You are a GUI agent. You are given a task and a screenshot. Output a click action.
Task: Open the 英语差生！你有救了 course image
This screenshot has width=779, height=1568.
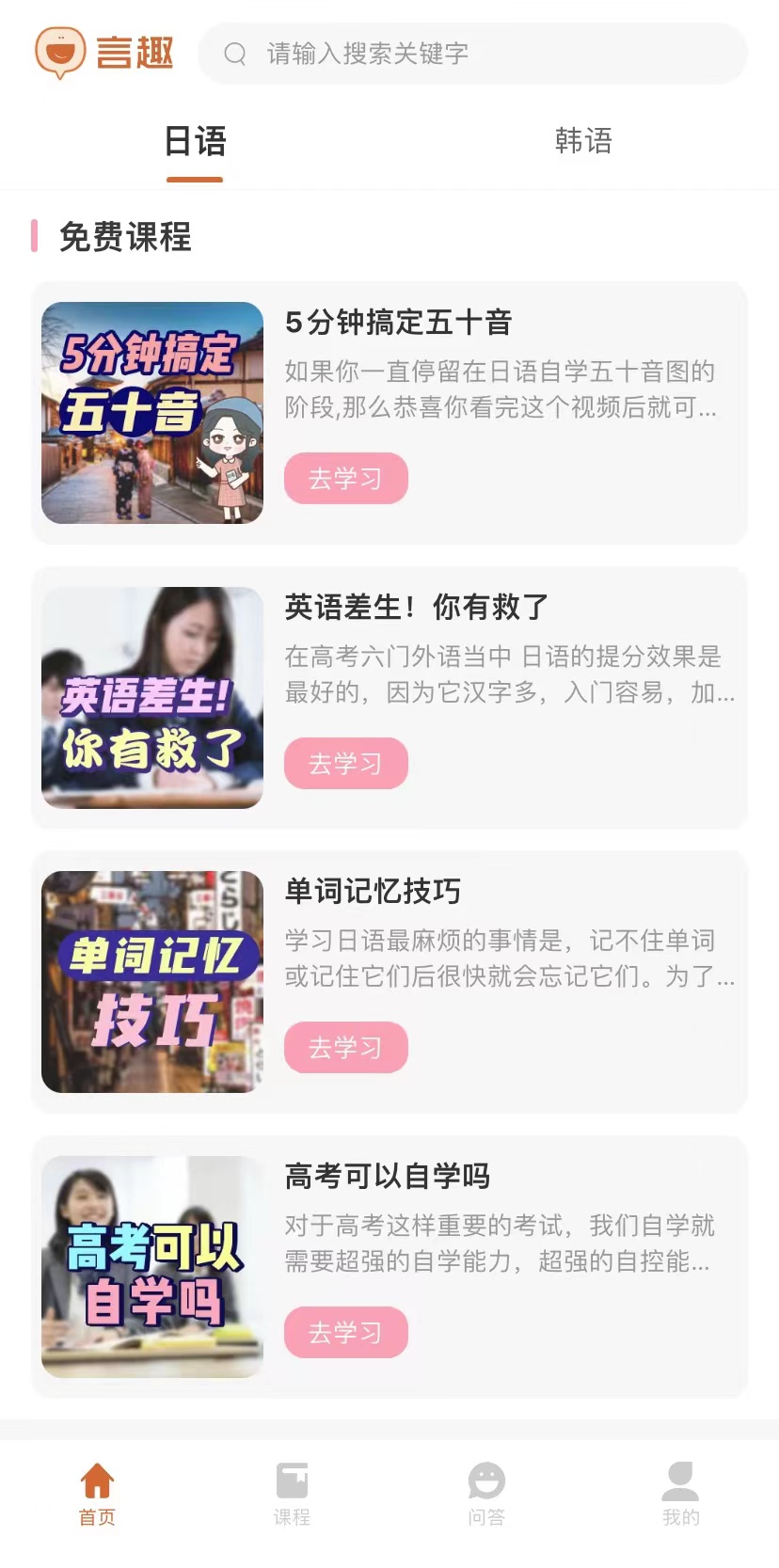(x=152, y=697)
